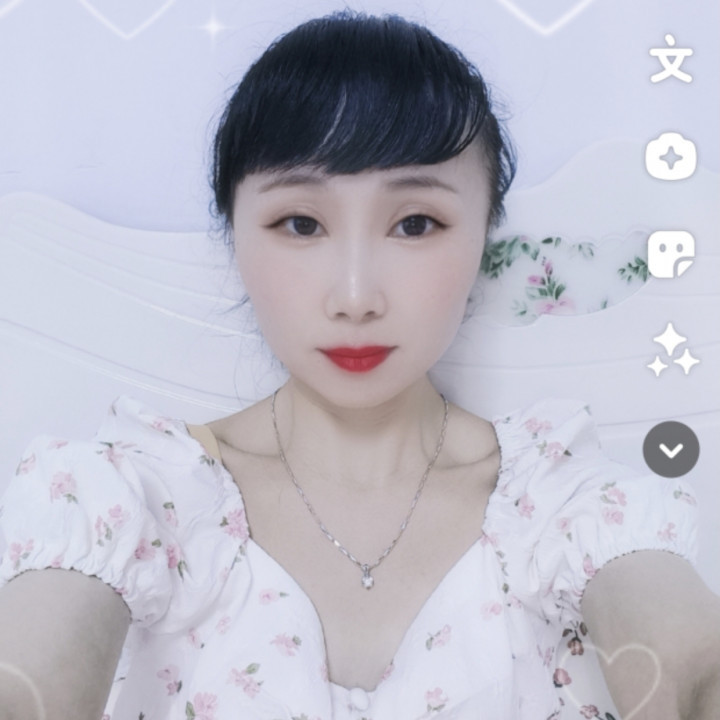The image size is (720, 720).
Task: Add text with the 文 tool
Action: [671, 61]
